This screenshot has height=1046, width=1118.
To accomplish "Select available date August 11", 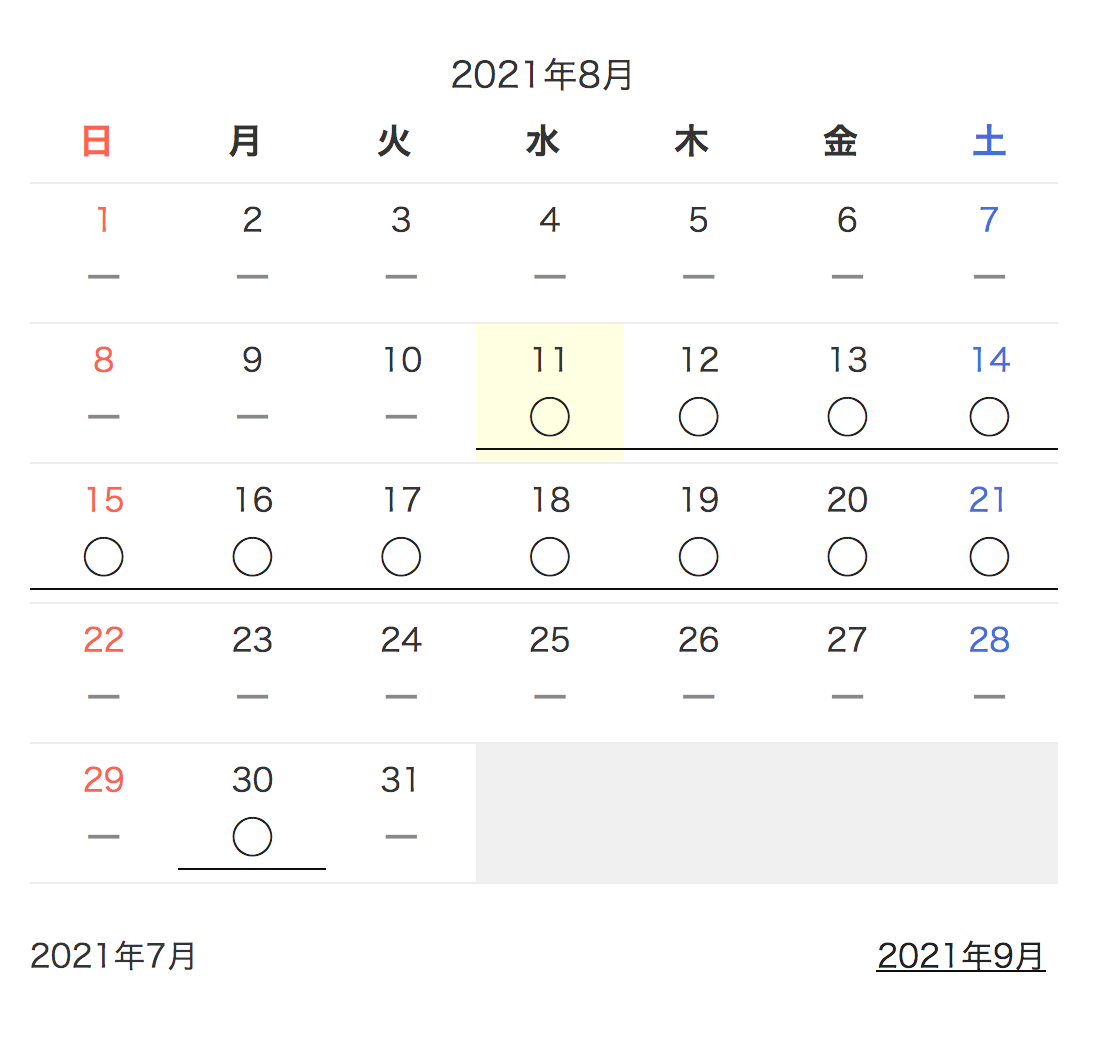I will click(x=549, y=416).
